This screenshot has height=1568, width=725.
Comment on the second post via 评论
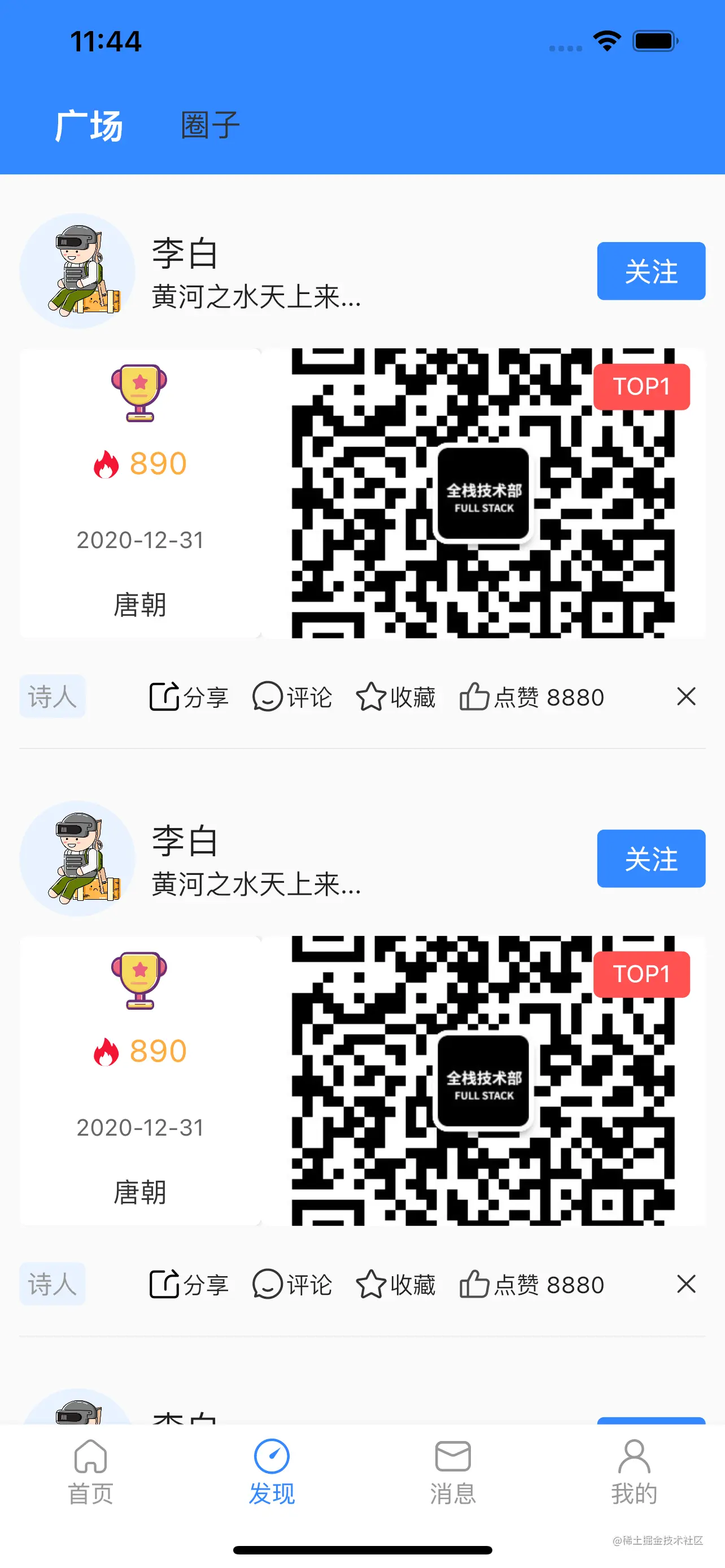point(292,1284)
